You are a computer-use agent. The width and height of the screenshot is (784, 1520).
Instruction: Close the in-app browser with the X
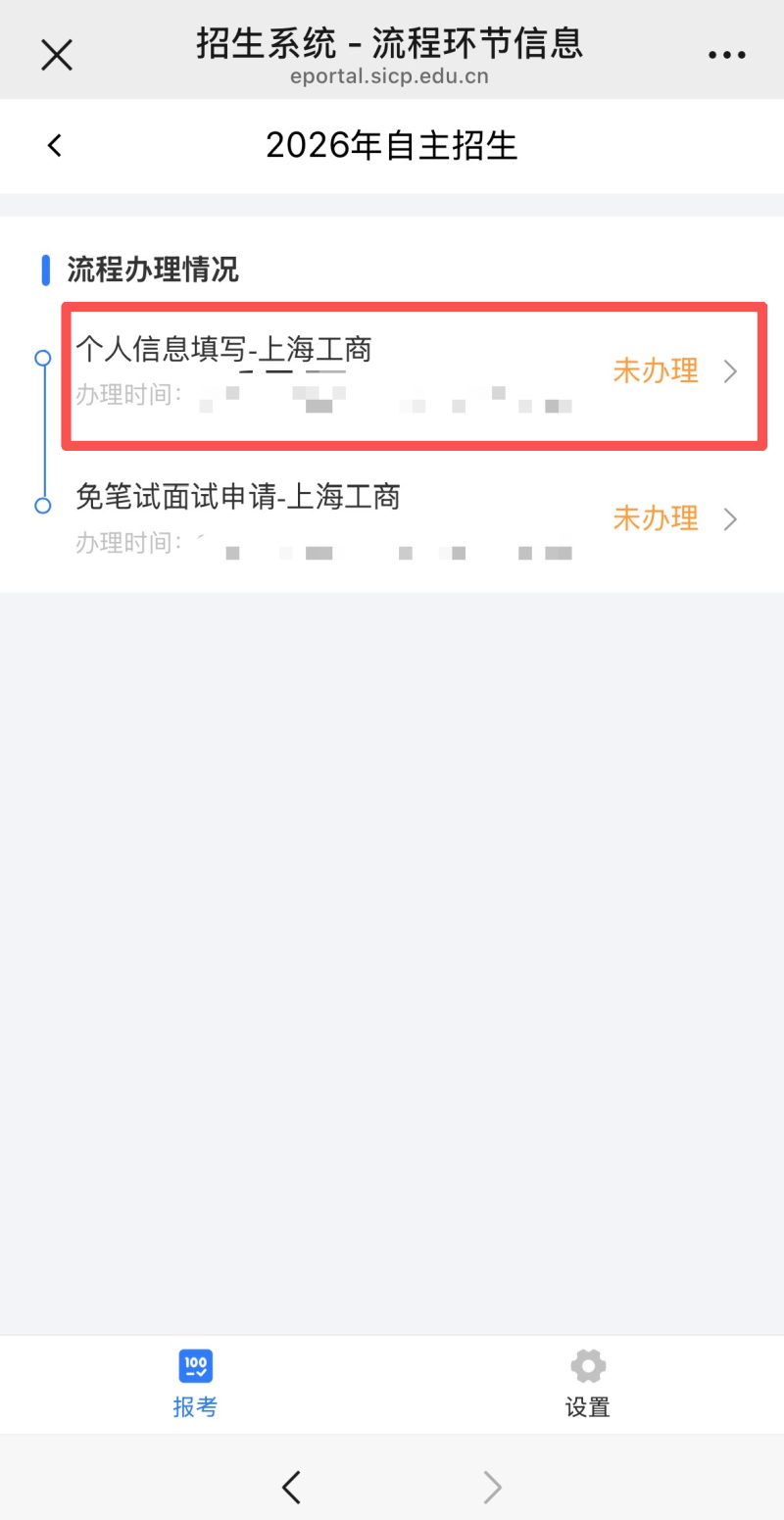57,55
